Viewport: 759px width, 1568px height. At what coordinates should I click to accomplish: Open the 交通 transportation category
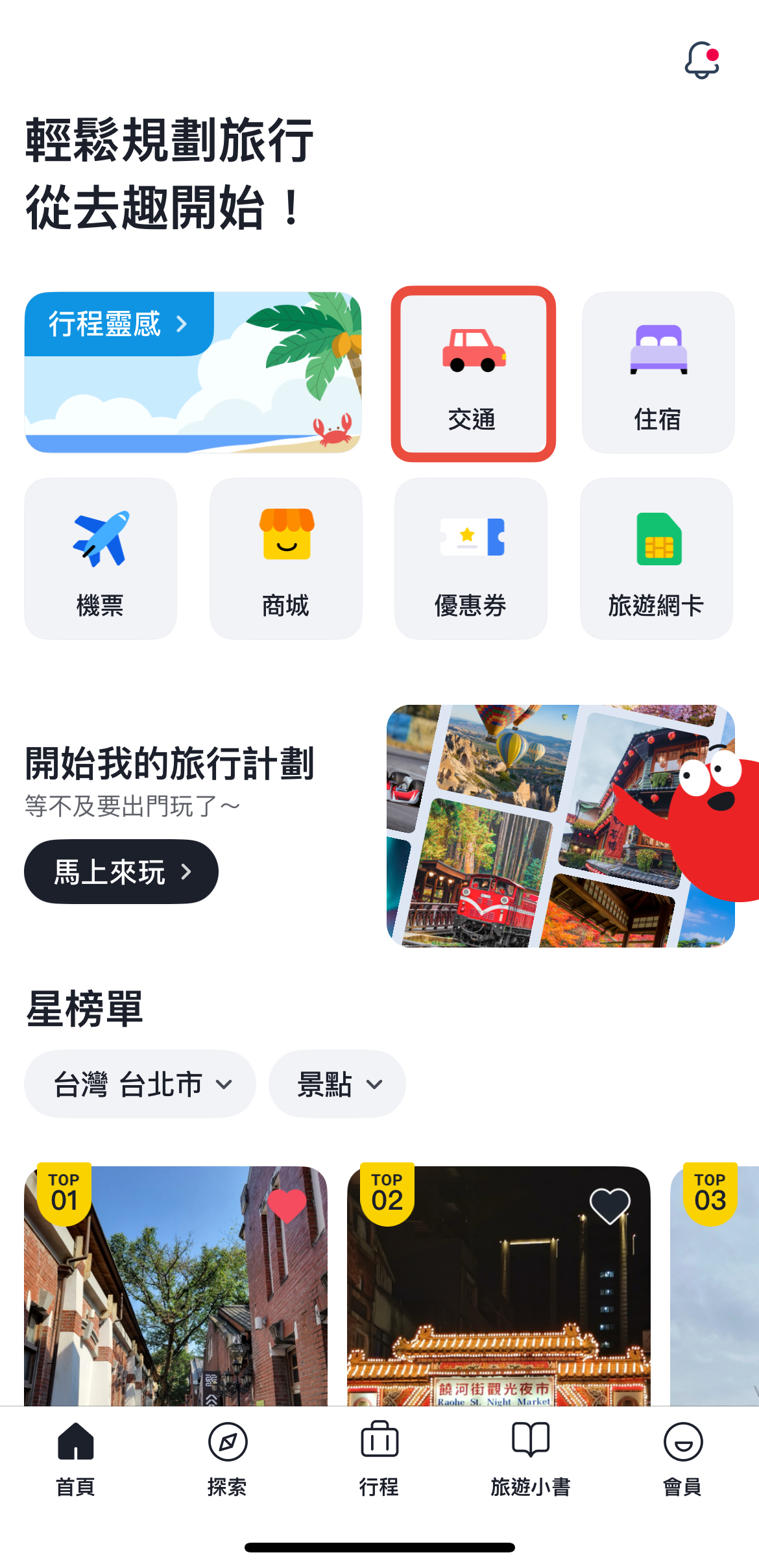pyautogui.click(x=473, y=374)
